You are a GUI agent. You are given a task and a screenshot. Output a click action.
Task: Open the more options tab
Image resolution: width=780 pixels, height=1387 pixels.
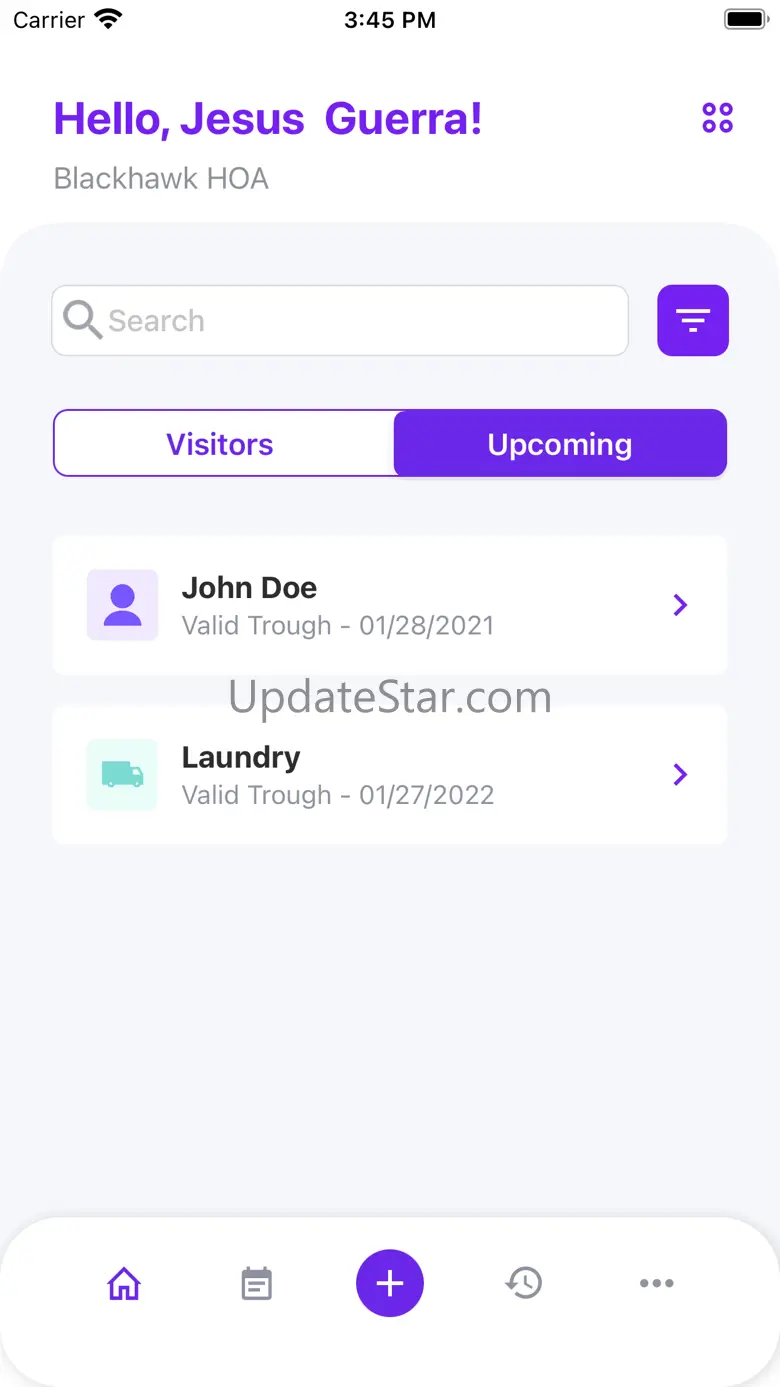[x=657, y=1283]
